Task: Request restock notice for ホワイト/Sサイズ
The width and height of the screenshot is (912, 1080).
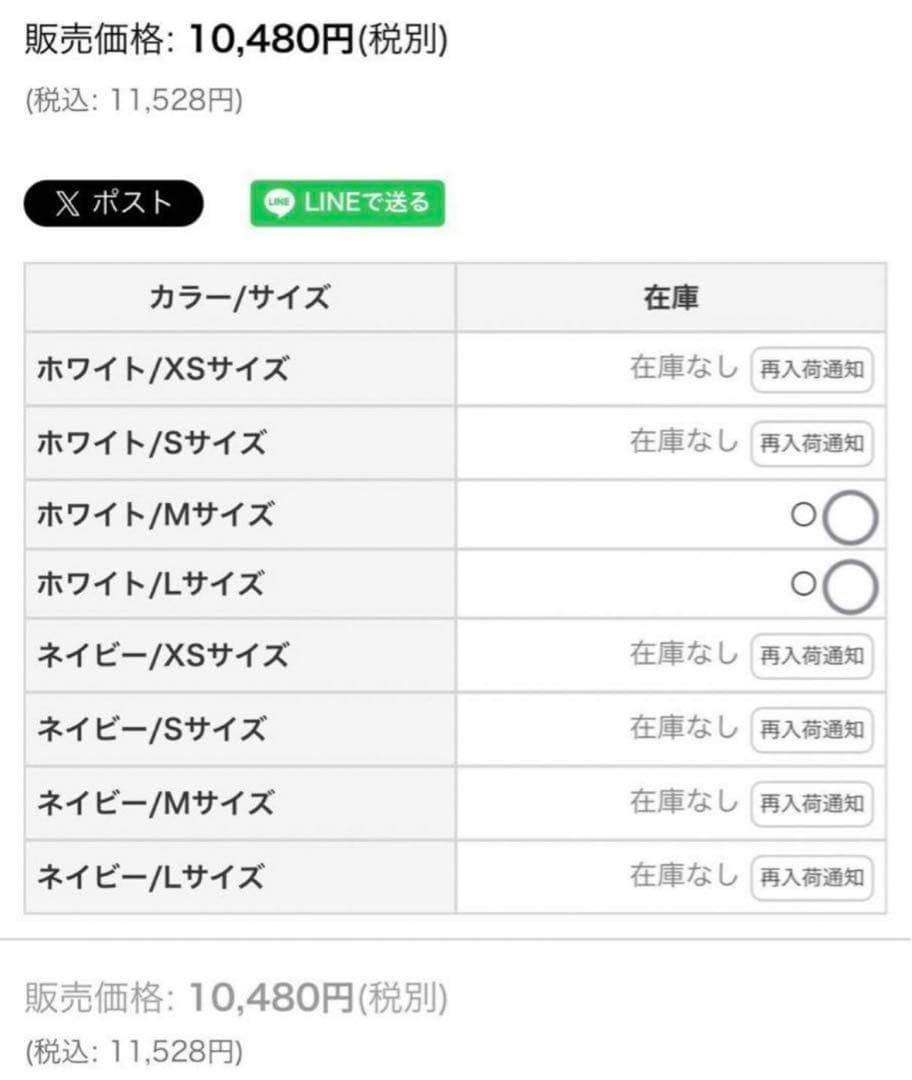Action: point(812,443)
